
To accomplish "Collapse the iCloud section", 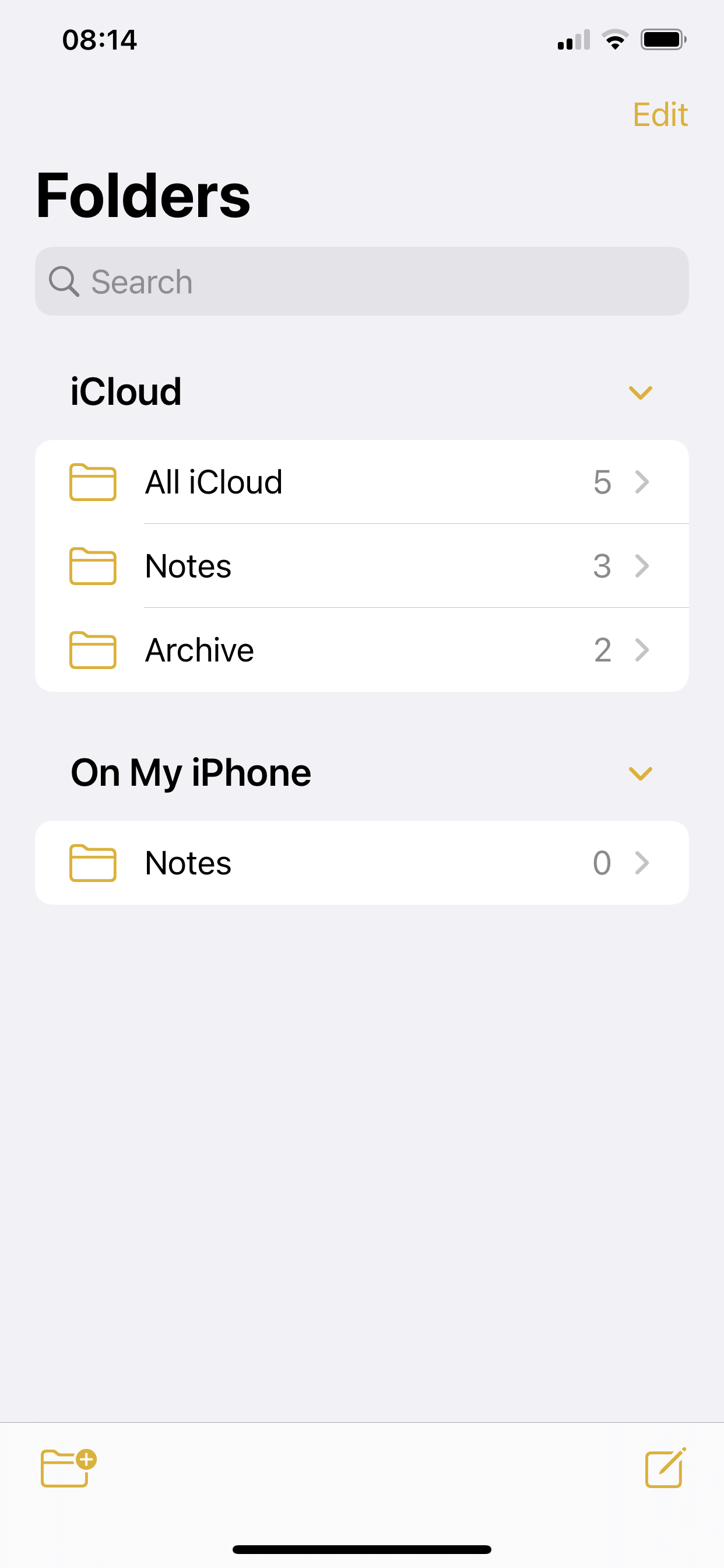I will point(640,393).
